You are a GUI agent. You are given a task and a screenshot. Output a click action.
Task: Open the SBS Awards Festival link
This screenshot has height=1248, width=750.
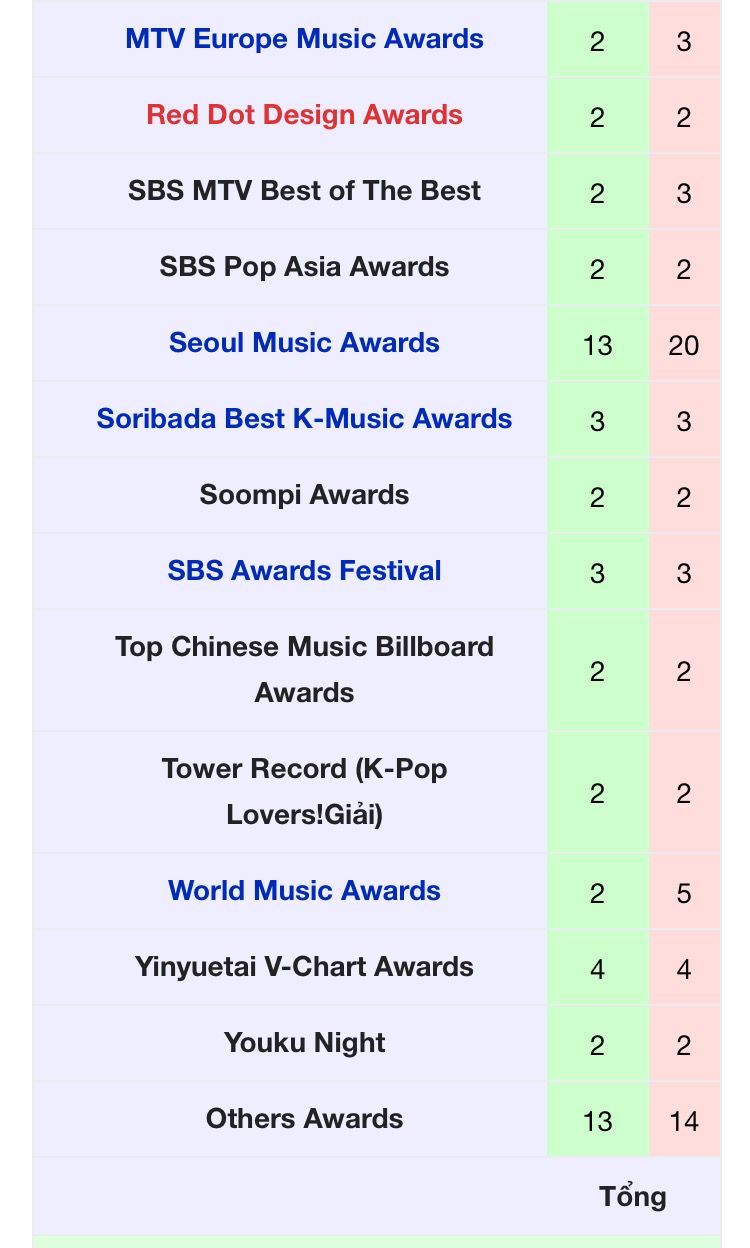click(304, 571)
